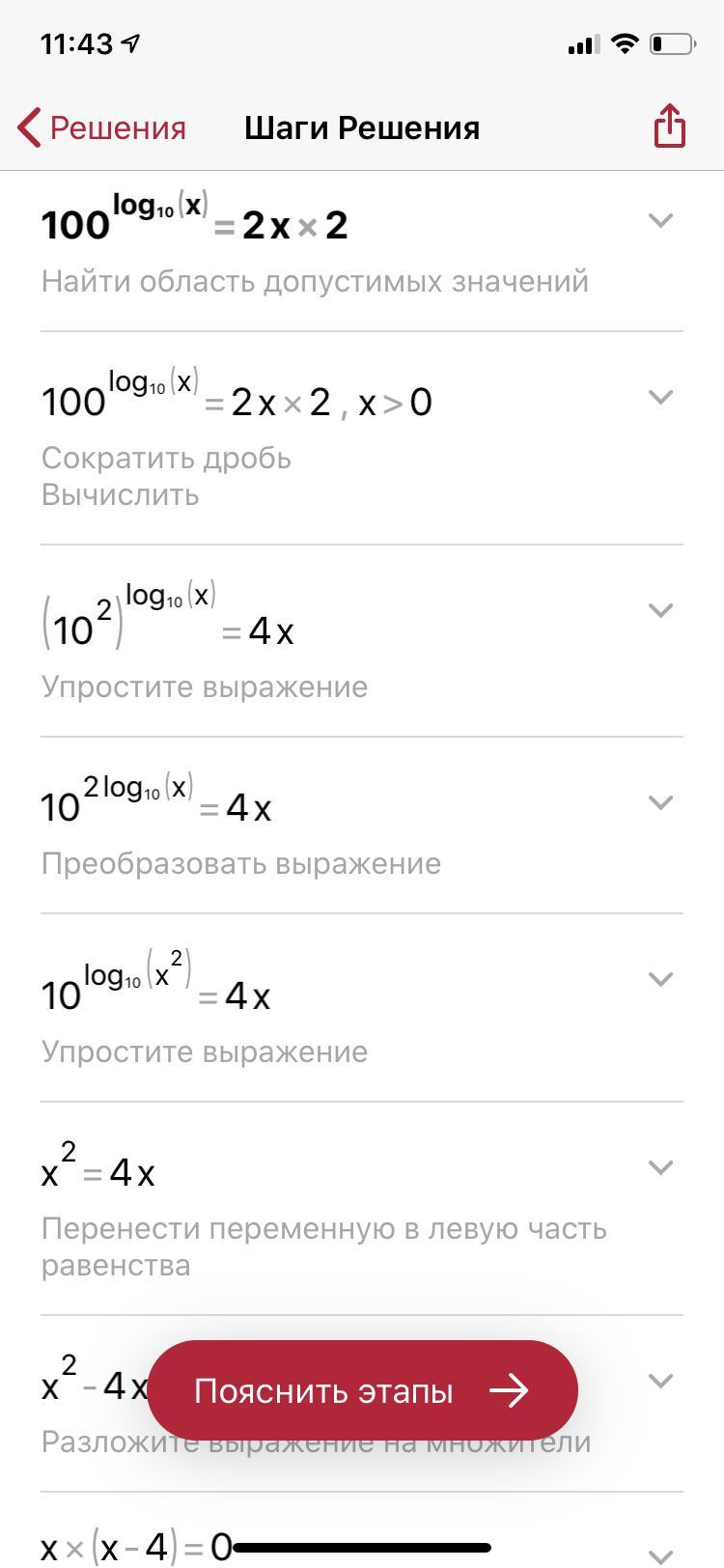This screenshot has width=724, height=1568.
Task: Expand the step with 10^log₁₀(x²) = 4x
Action: click(x=660, y=979)
